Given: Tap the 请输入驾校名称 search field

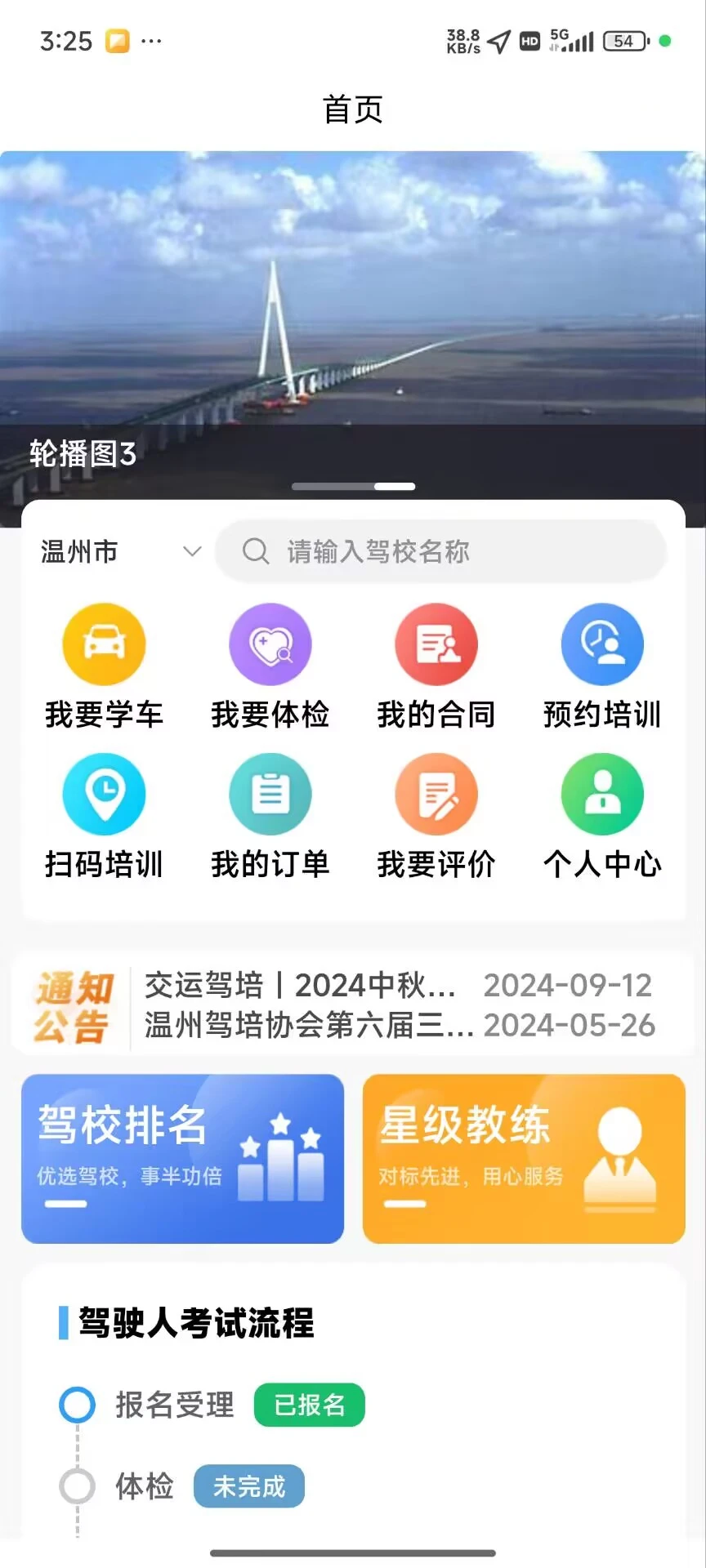Looking at the screenshot, I should [x=441, y=552].
